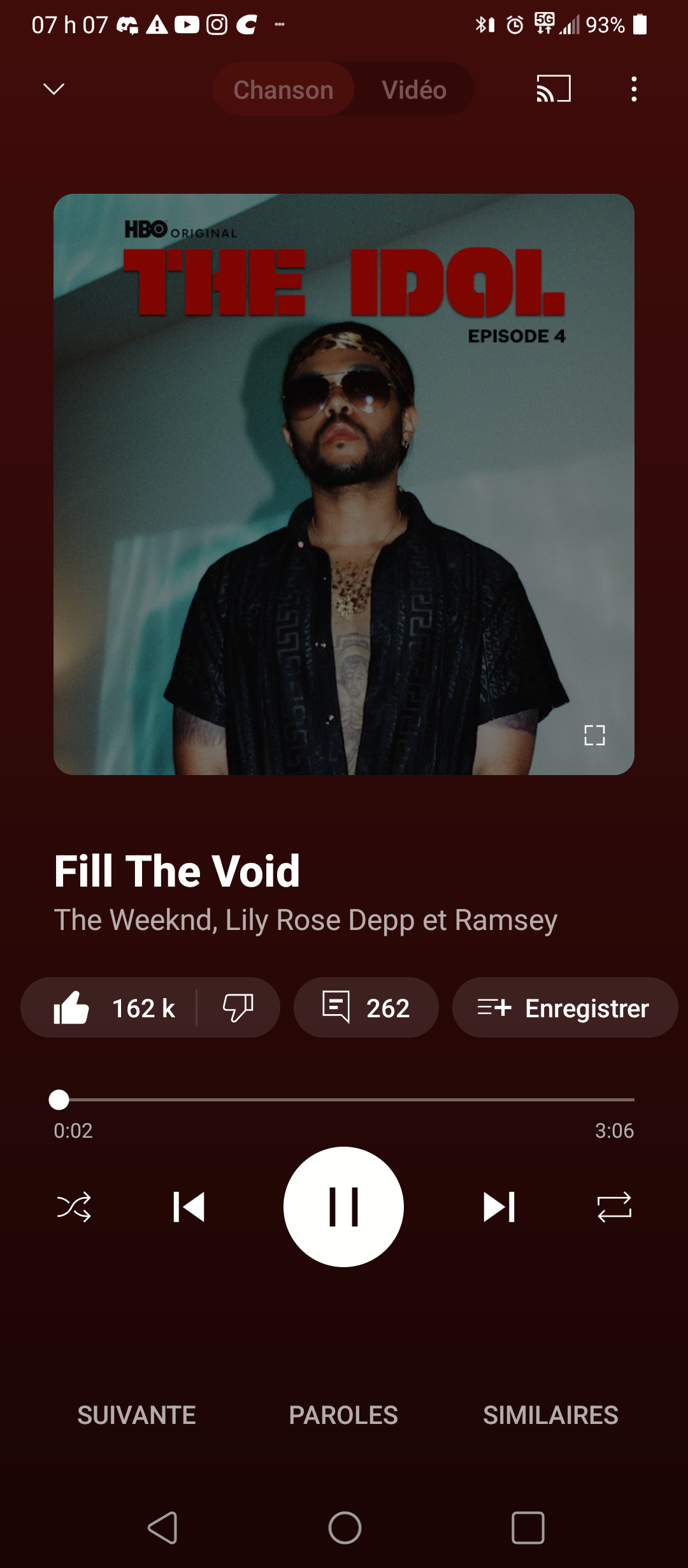Open the three-dot overflow menu

[x=633, y=89]
